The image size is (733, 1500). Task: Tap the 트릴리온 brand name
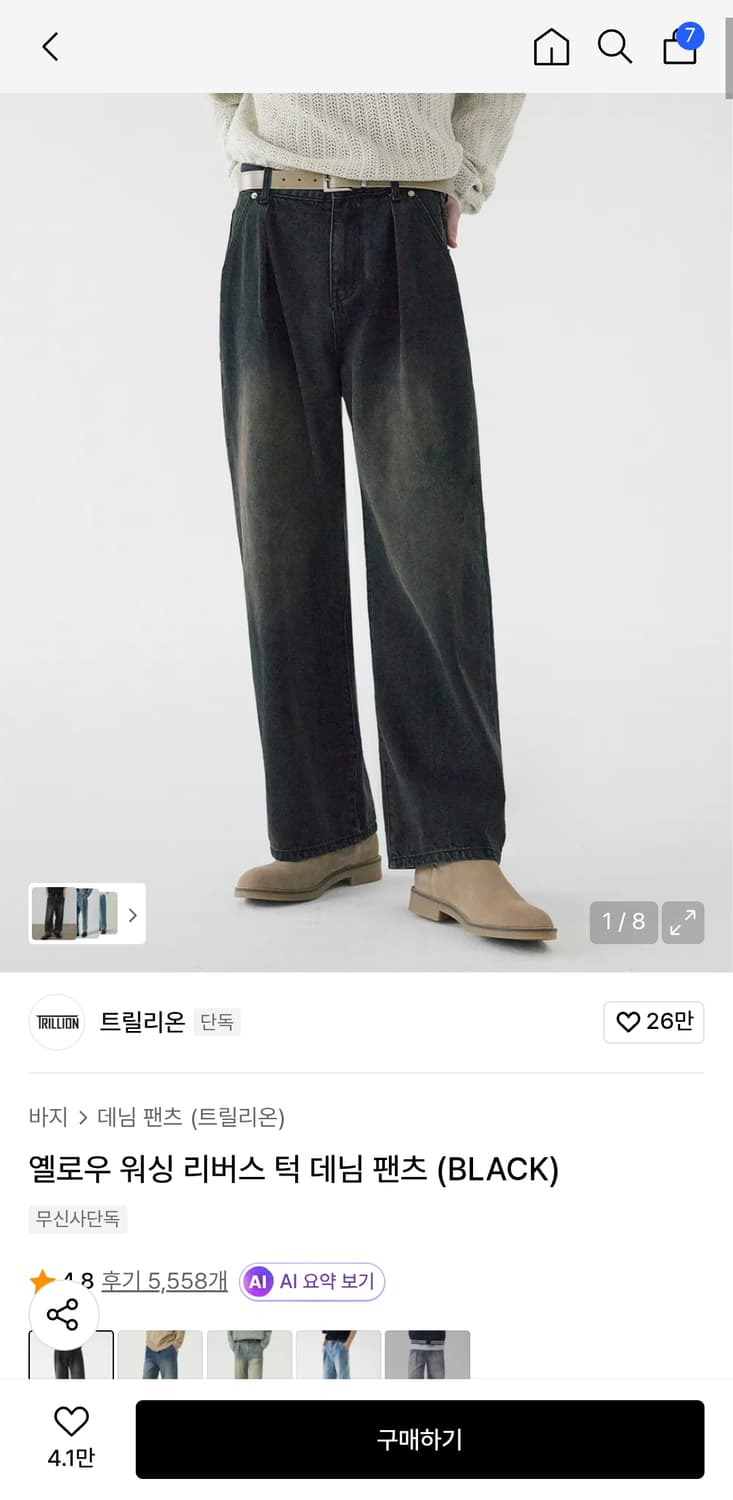[x=140, y=1022]
